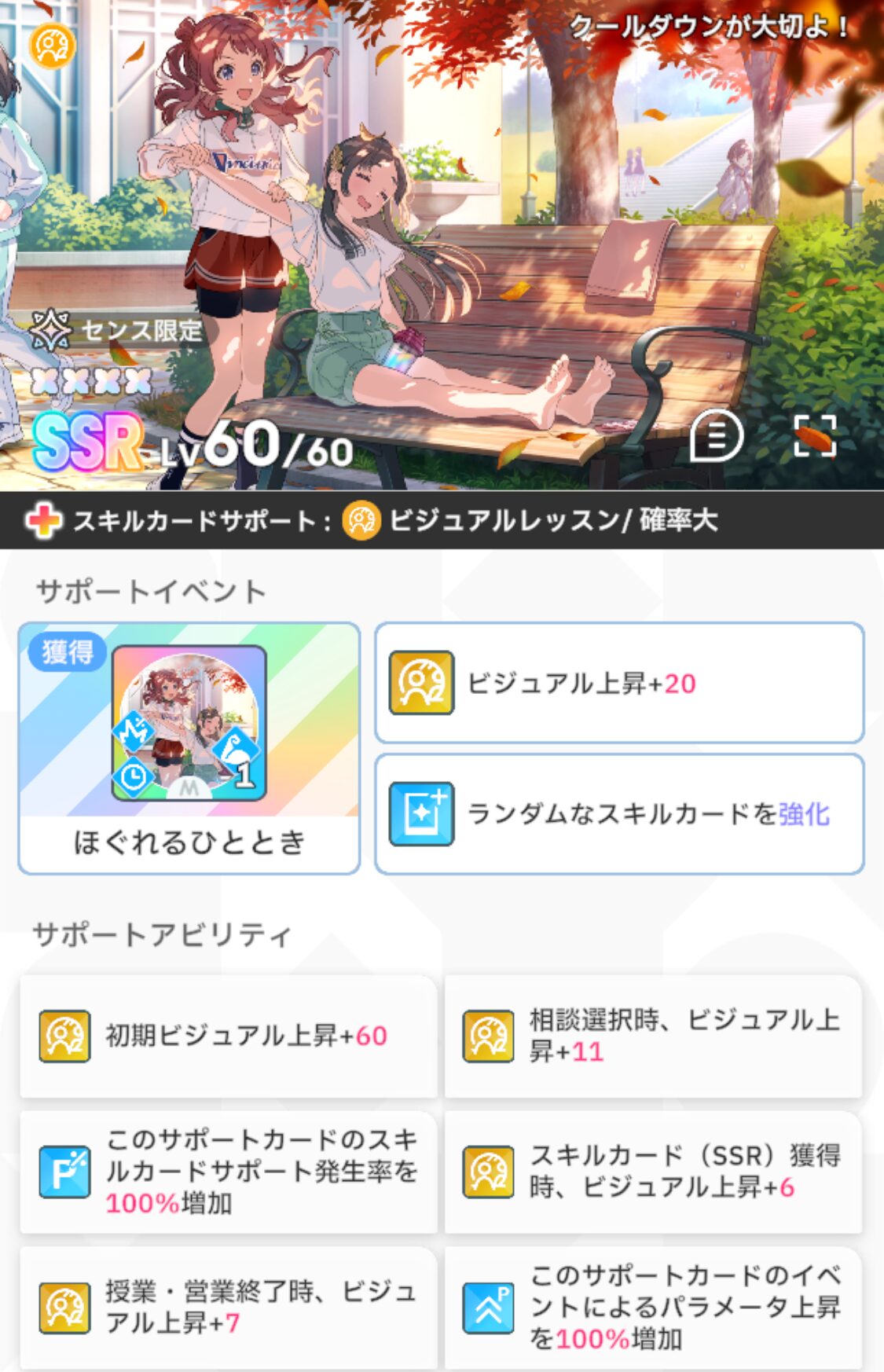View the ビジュアル上昇+20 event detail
Viewport: 884px width, 1372px height.
pos(619,683)
